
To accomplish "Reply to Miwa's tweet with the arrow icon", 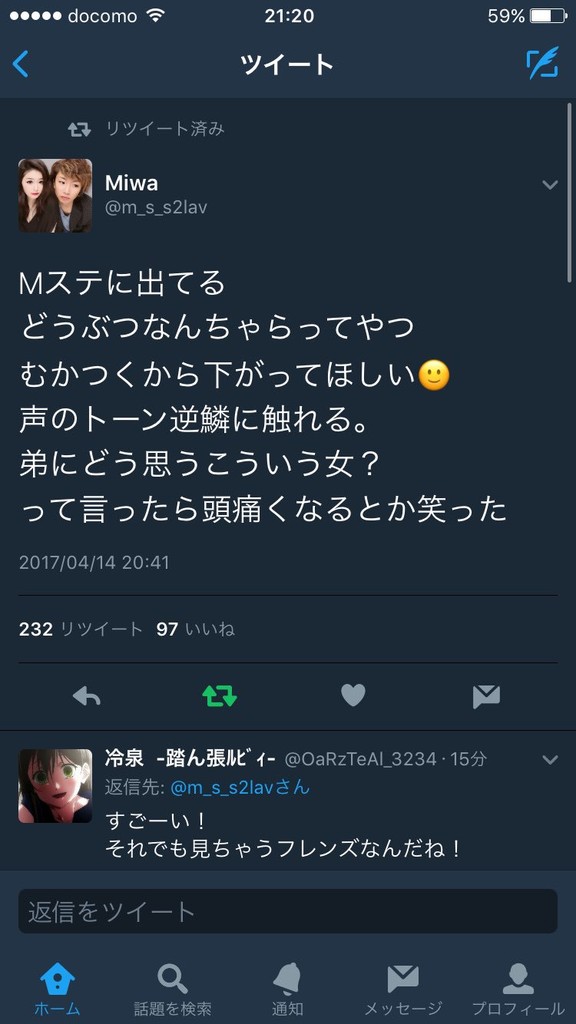I will coord(86,696).
